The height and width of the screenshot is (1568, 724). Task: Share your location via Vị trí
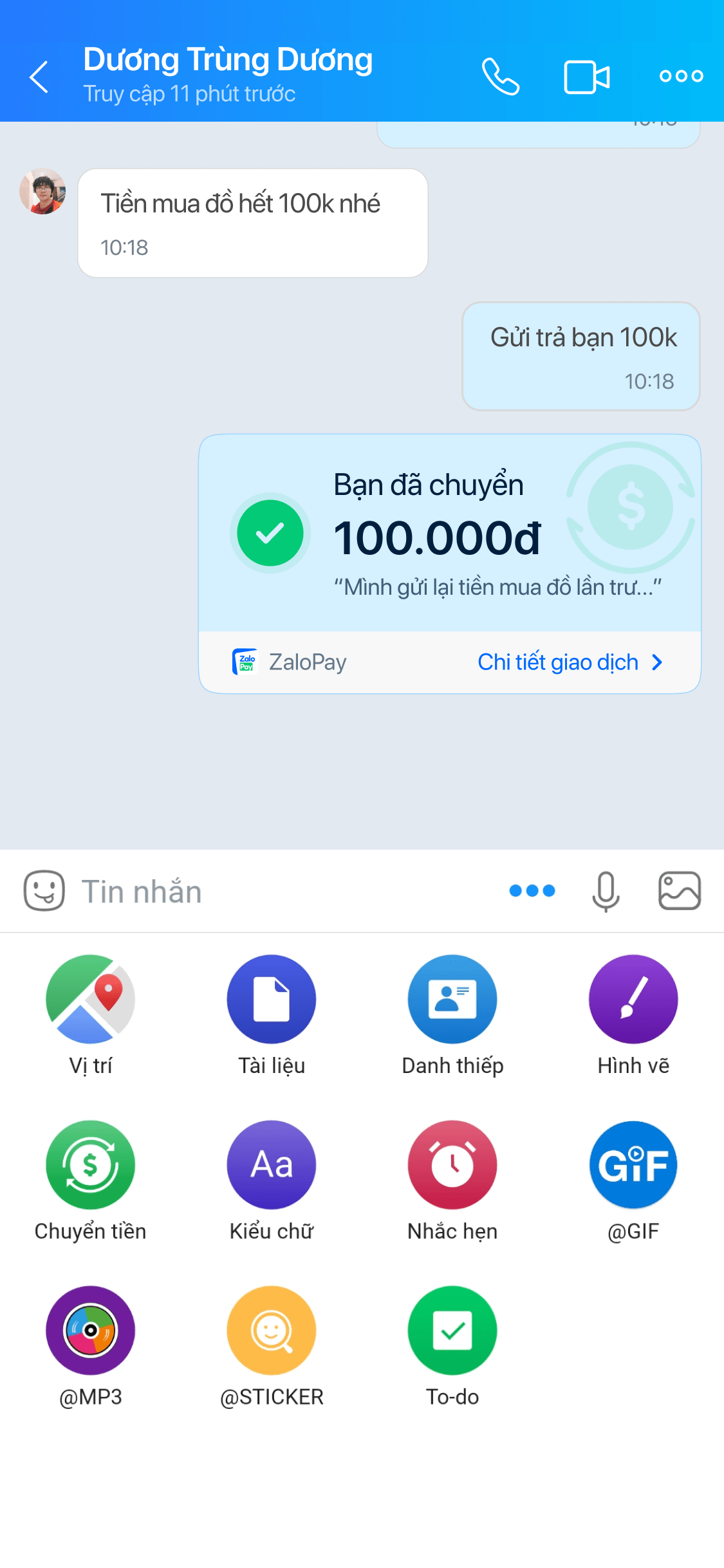[90, 999]
